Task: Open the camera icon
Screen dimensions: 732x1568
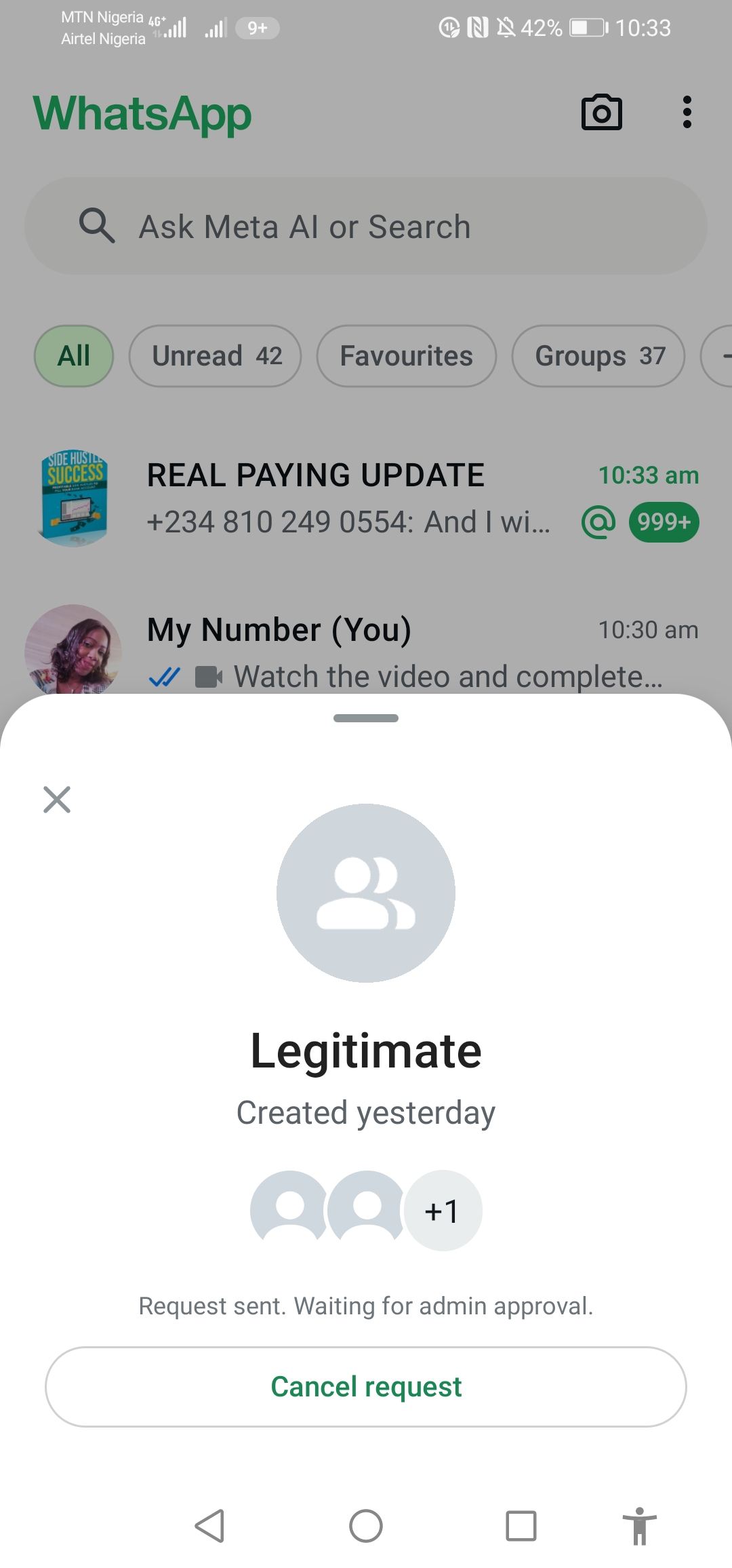Action: (601, 113)
